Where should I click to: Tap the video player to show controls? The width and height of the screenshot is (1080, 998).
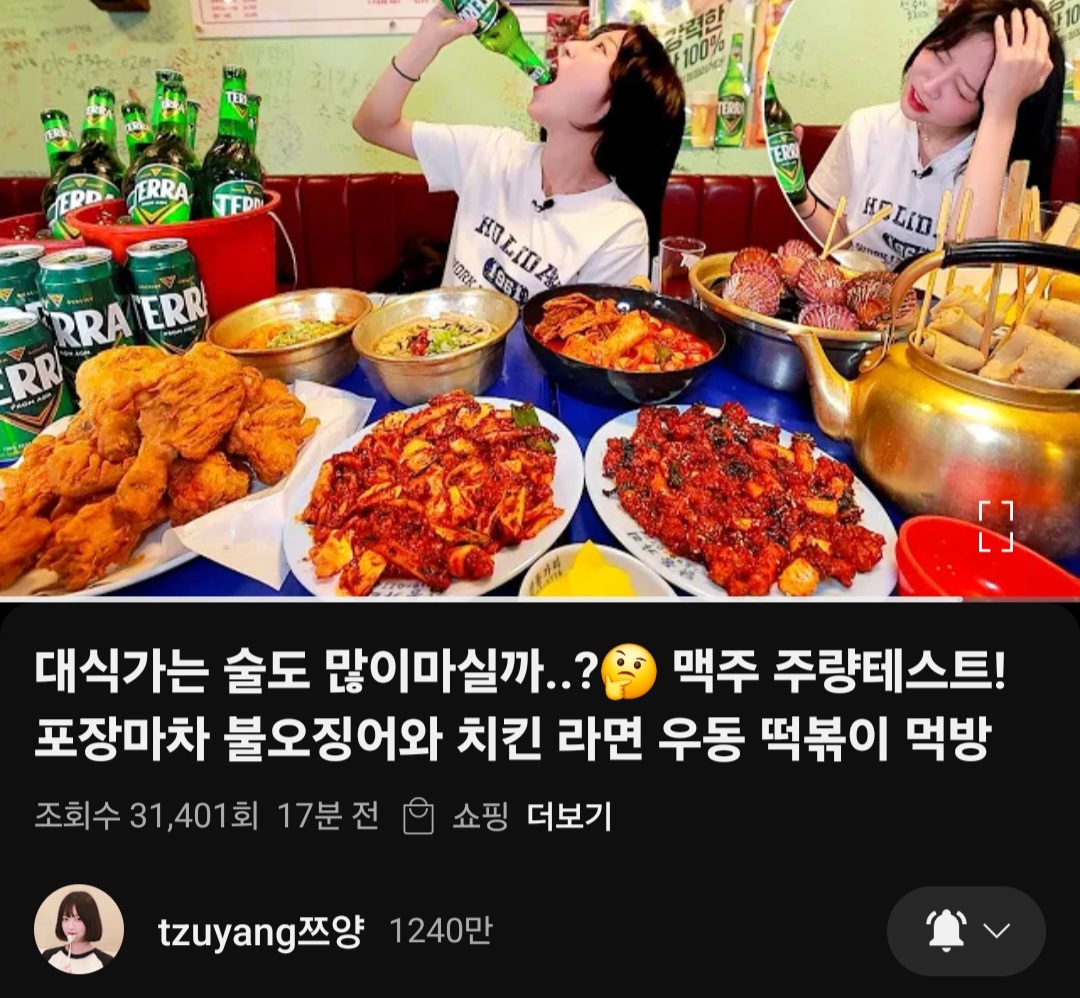coord(540,300)
